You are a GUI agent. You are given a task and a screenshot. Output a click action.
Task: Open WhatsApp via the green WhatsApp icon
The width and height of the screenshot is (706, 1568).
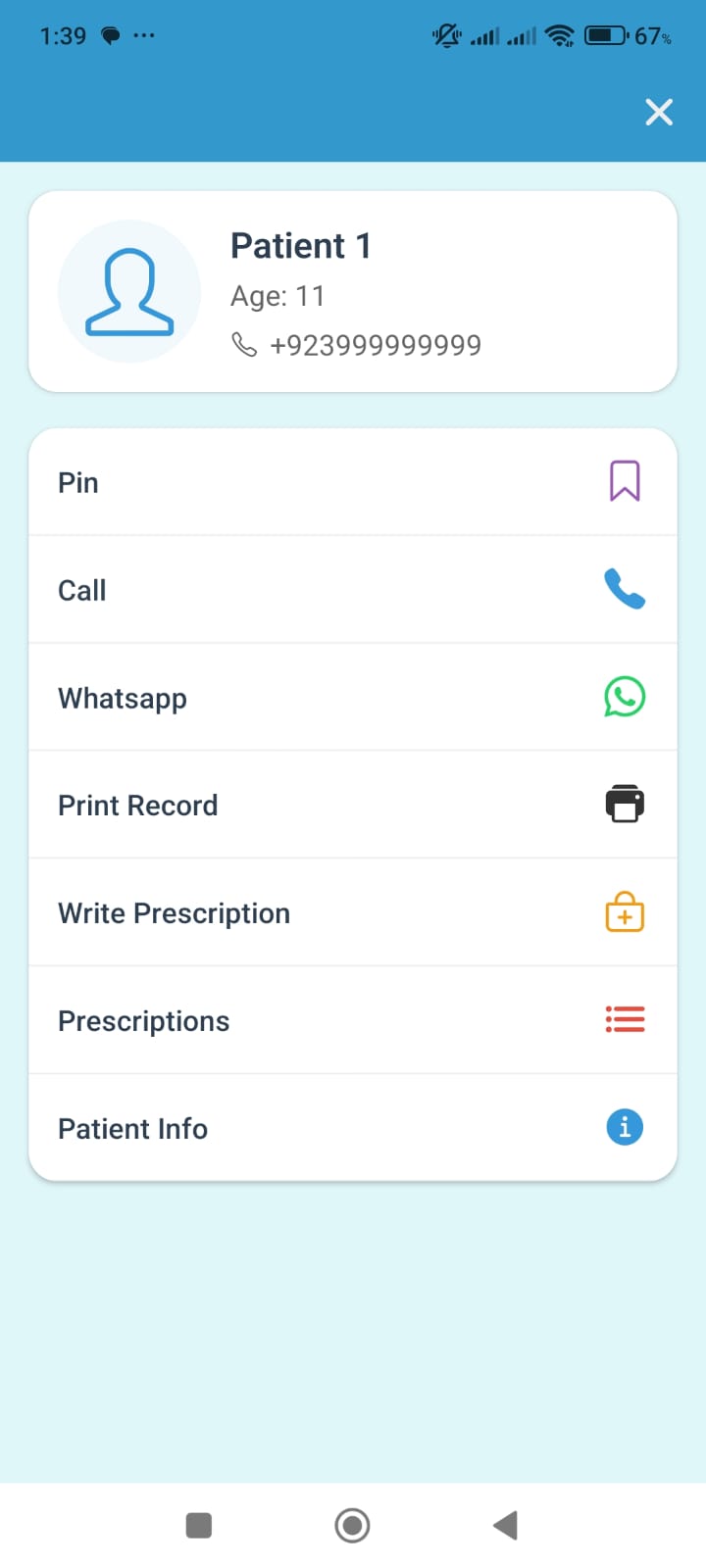tap(625, 696)
